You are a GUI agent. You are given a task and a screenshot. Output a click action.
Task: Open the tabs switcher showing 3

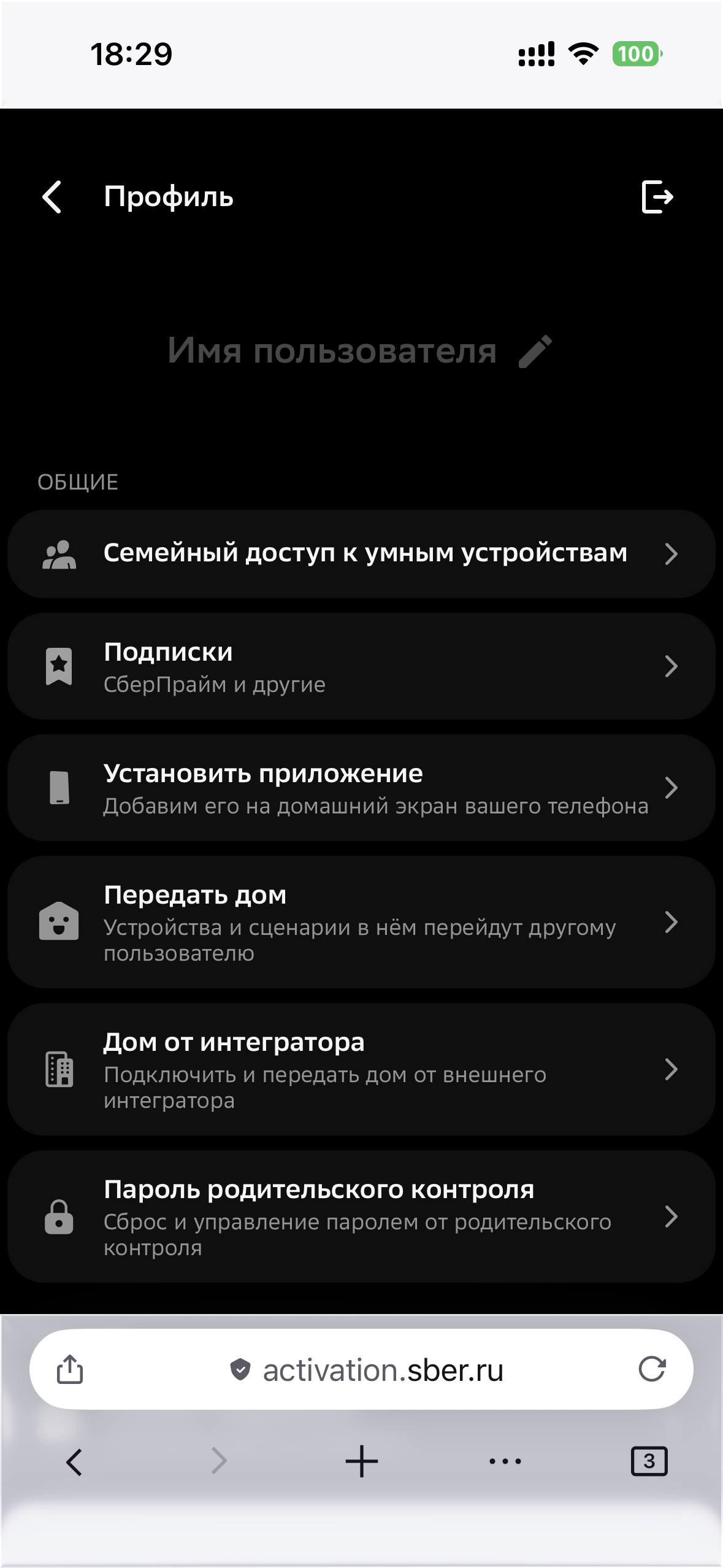[x=649, y=1459]
